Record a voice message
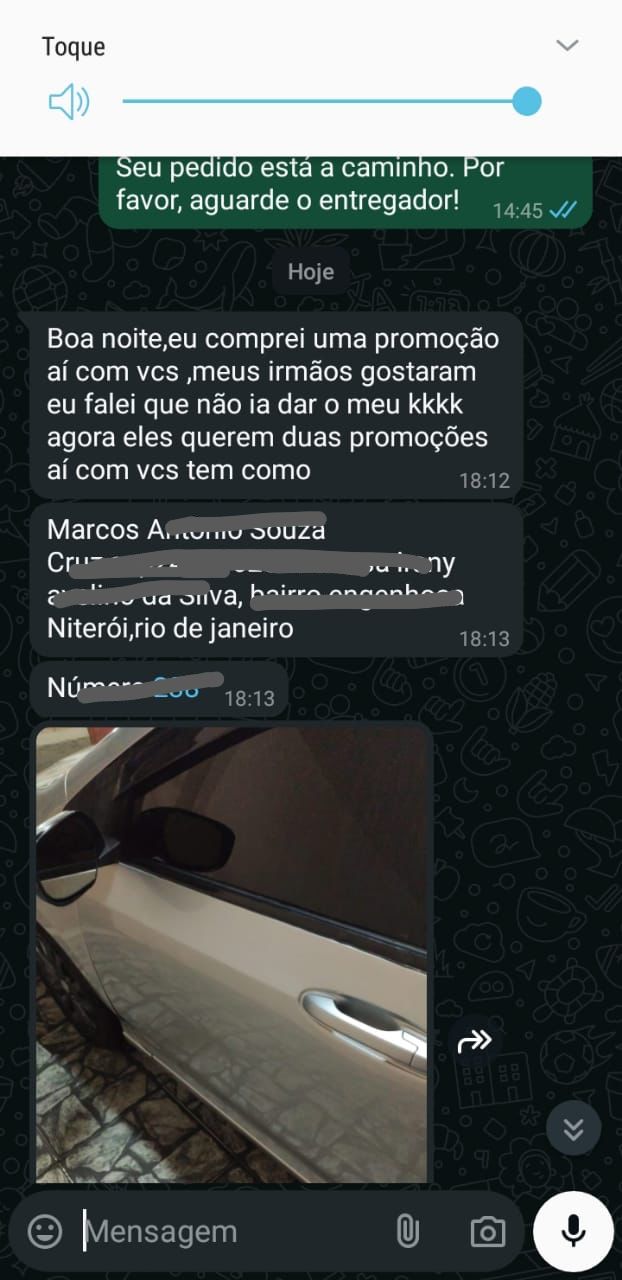 pos(573,1231)
